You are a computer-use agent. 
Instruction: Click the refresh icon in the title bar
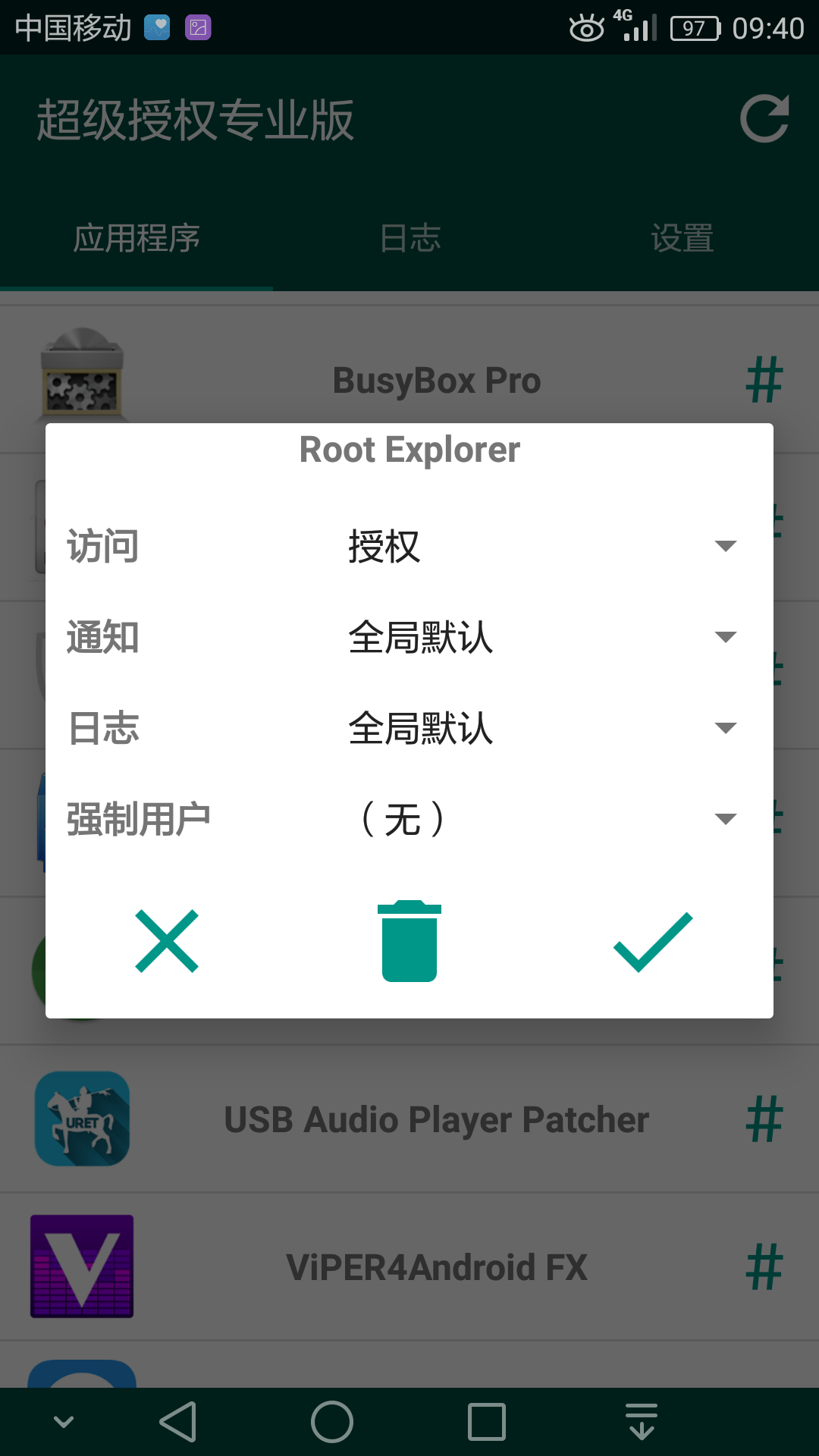(x=765, y=118)
